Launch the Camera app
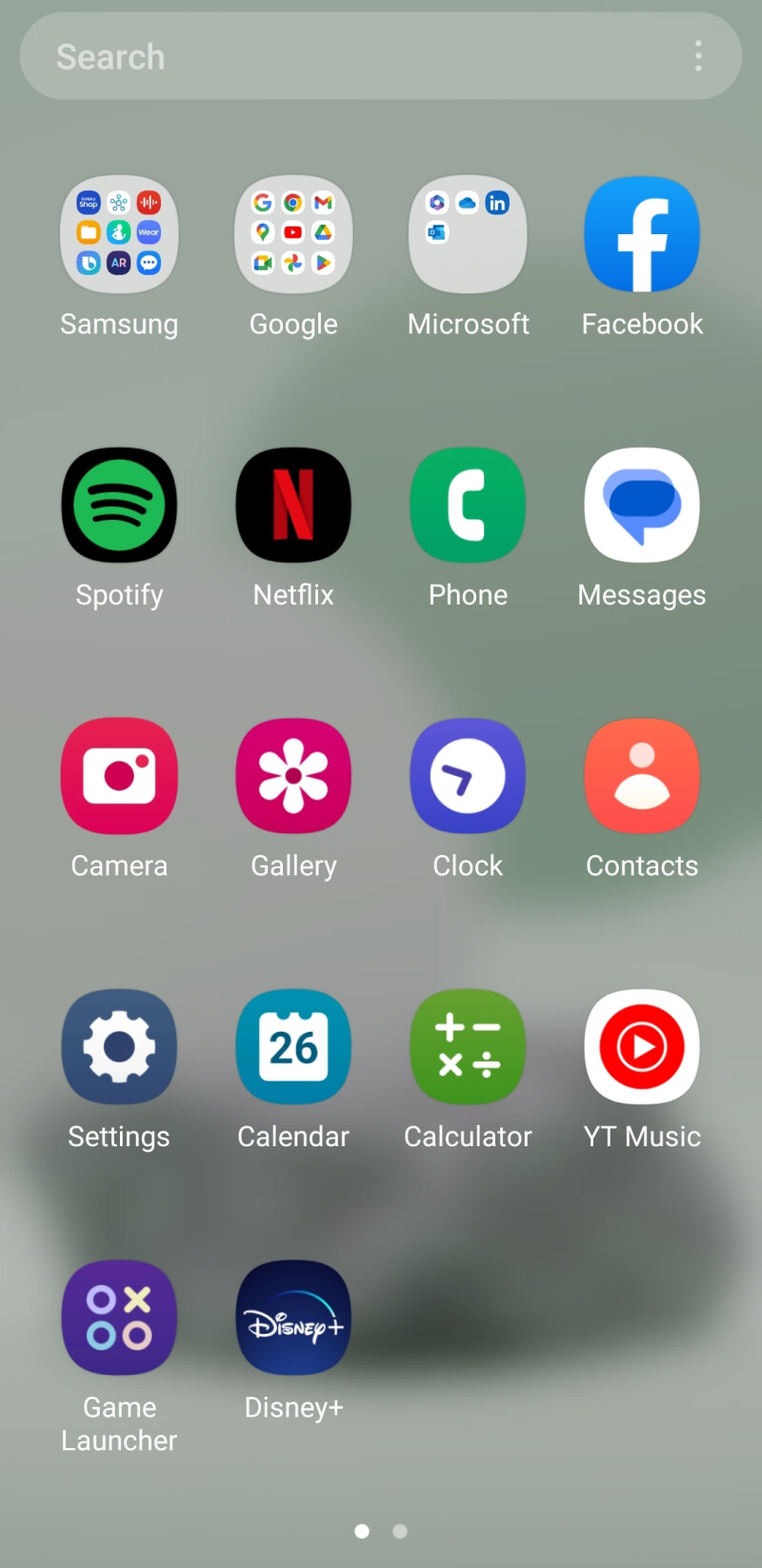This screenshot has width=762, height=1568. (x=119, y=776)
